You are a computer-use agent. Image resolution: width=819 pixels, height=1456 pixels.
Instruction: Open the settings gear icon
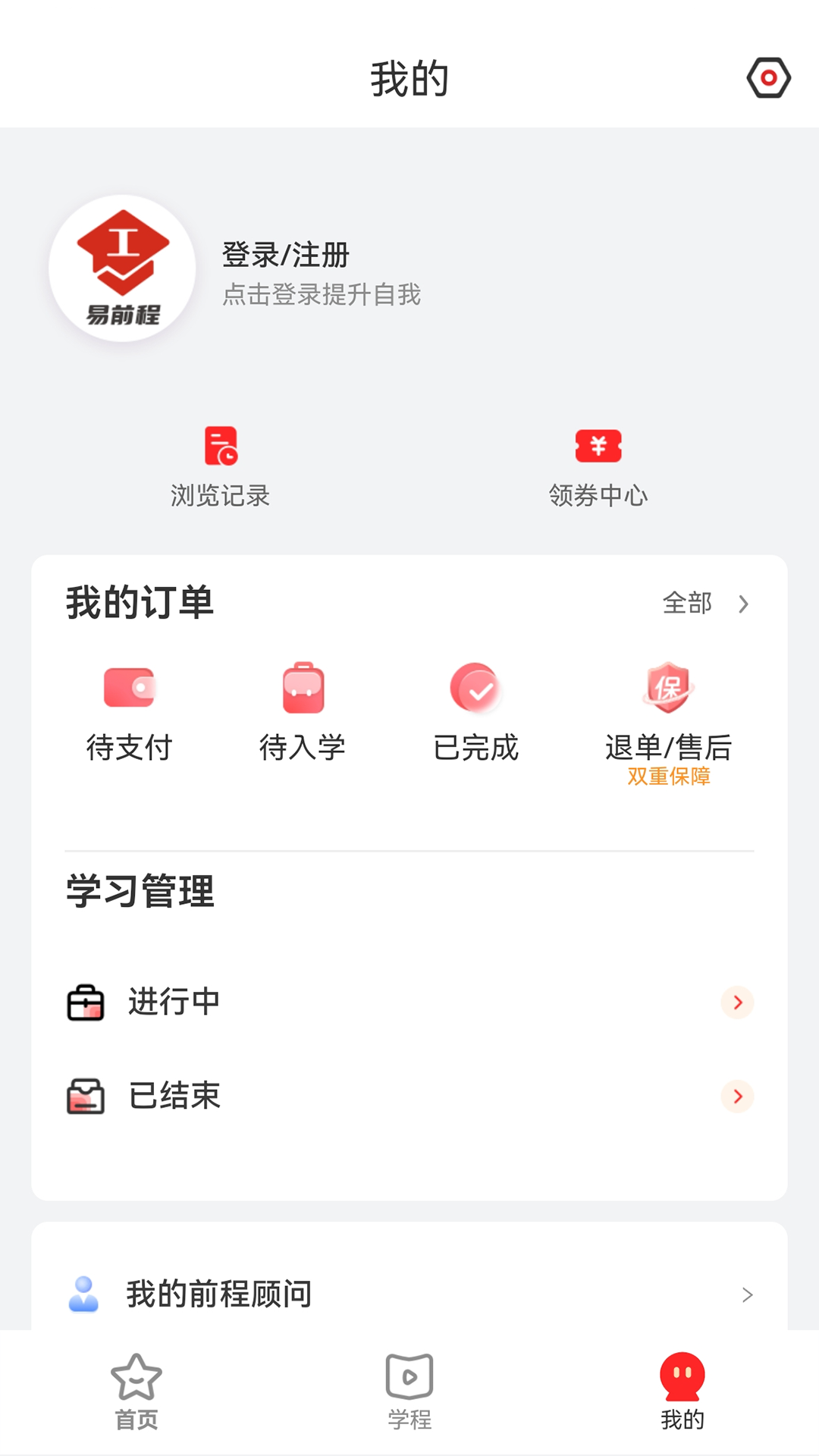click(768, 76)
